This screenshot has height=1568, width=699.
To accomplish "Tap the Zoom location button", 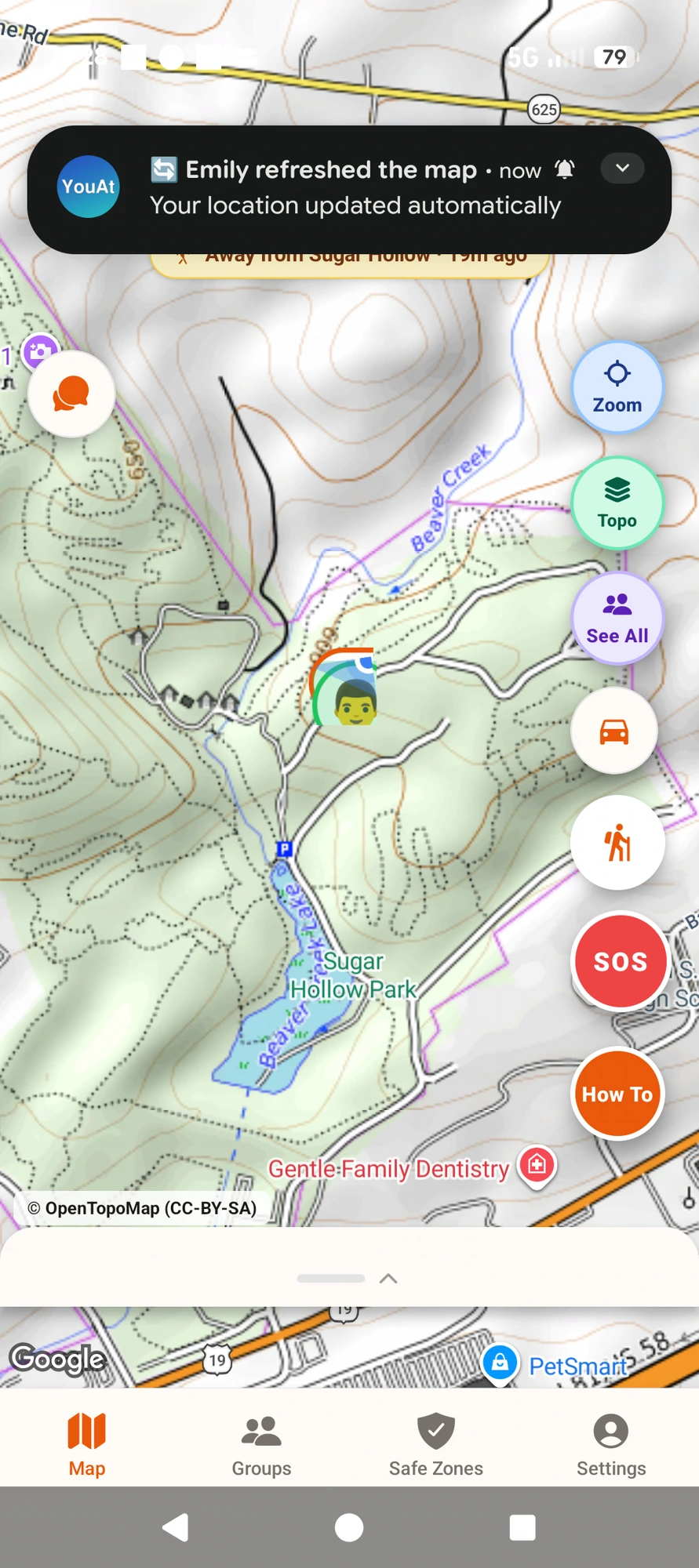I will coord(617,387).
